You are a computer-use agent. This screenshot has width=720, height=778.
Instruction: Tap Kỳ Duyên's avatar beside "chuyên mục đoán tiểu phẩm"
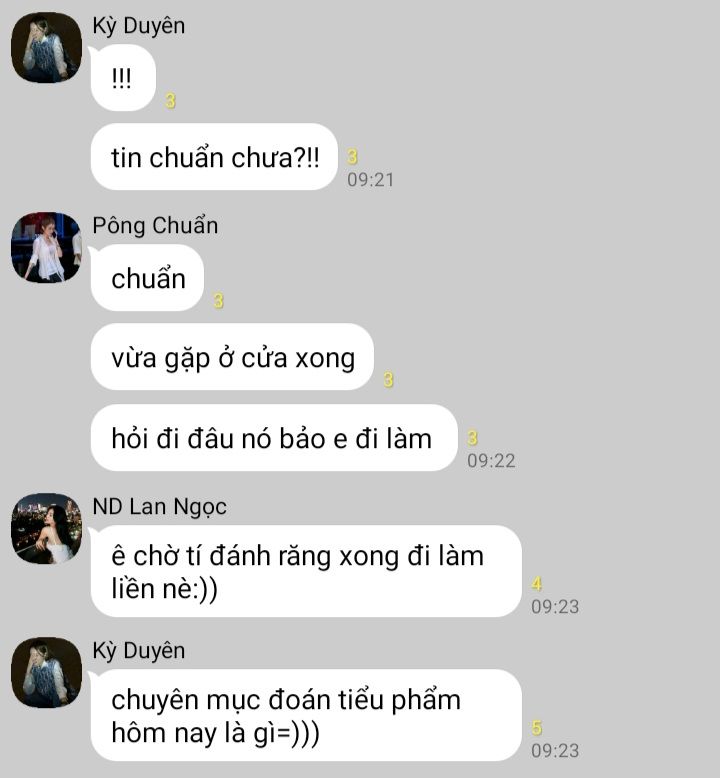click(x=46, y=672)
